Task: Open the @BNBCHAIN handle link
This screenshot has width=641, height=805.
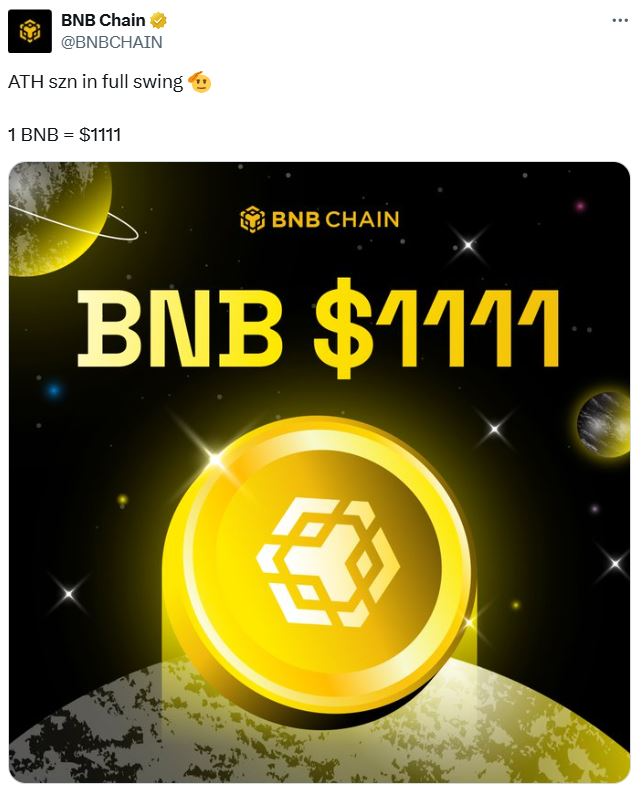Action: pos(112,42)
